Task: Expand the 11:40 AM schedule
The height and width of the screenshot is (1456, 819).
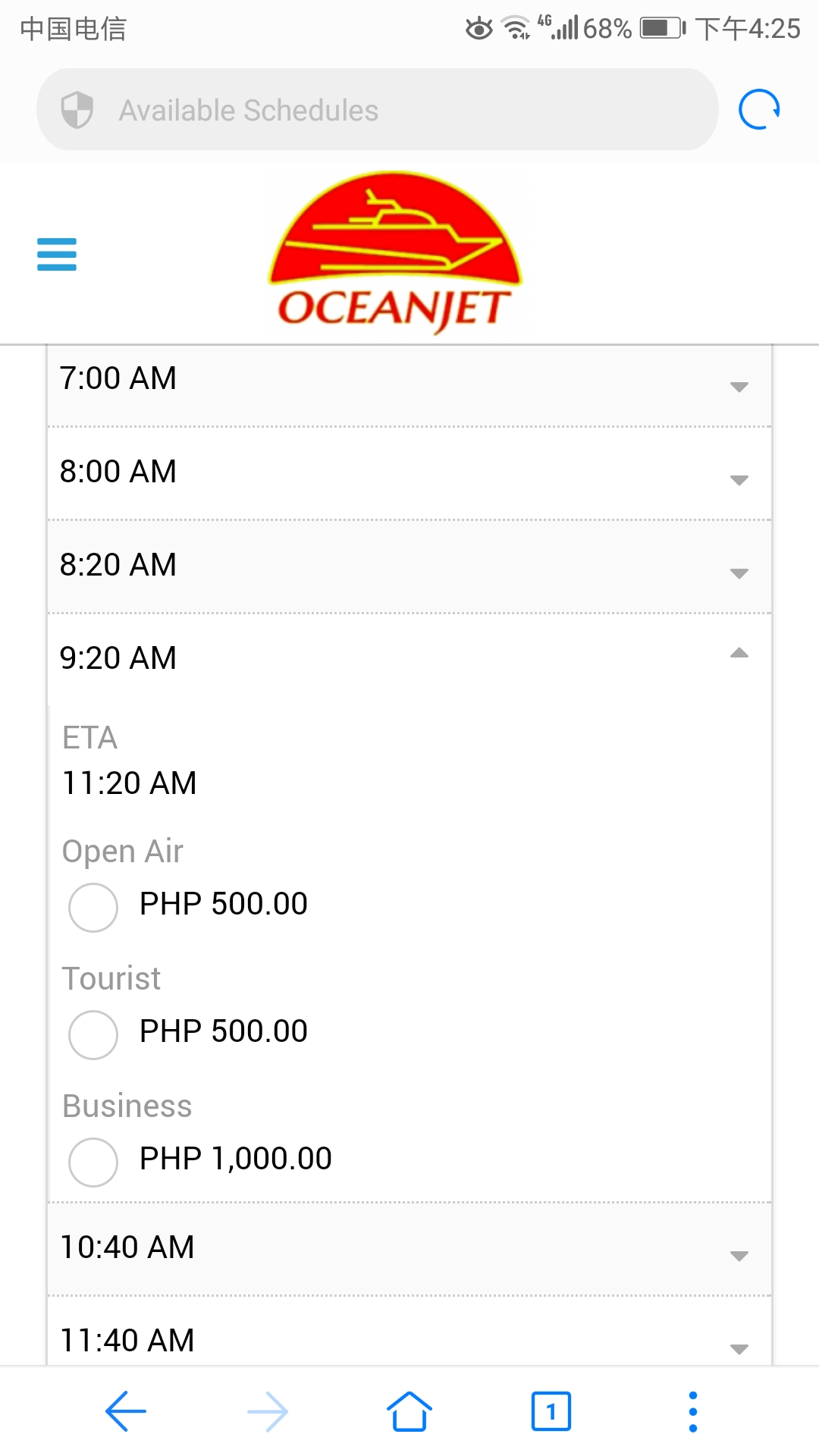Action: [409, 1332]
